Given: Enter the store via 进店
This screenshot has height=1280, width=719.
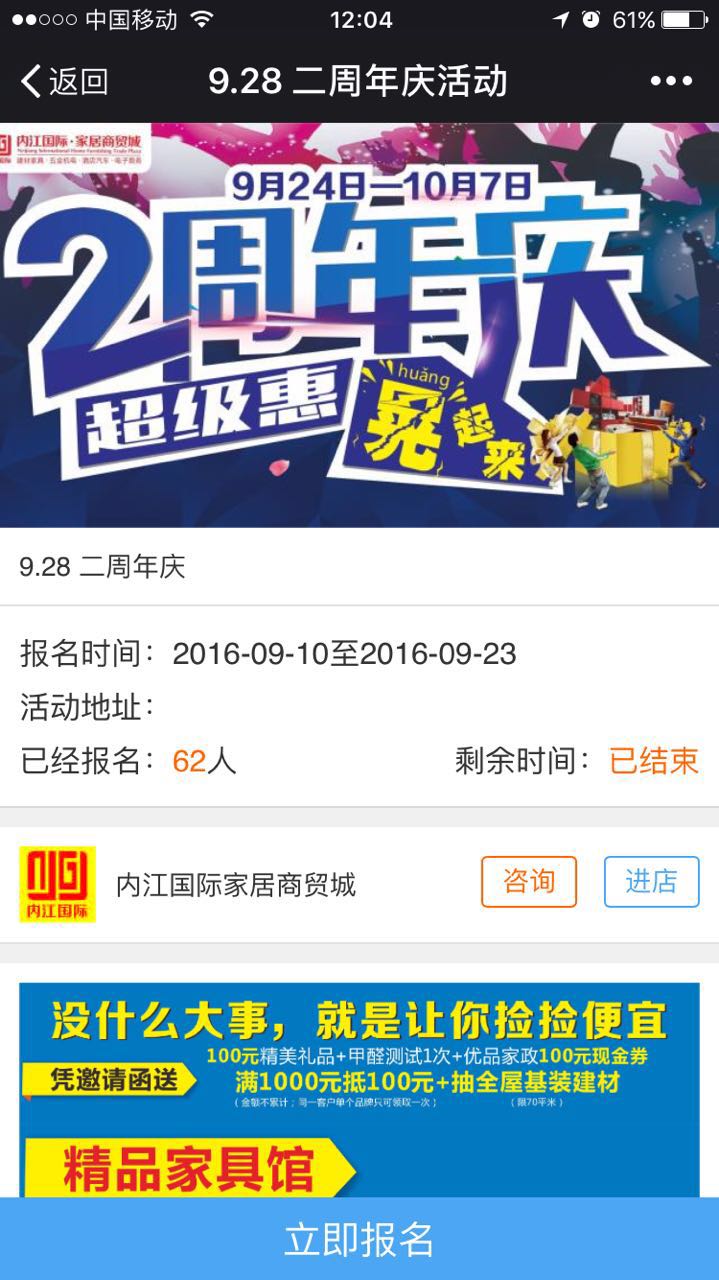Looking at the screenshot, I should pos(651,881).
